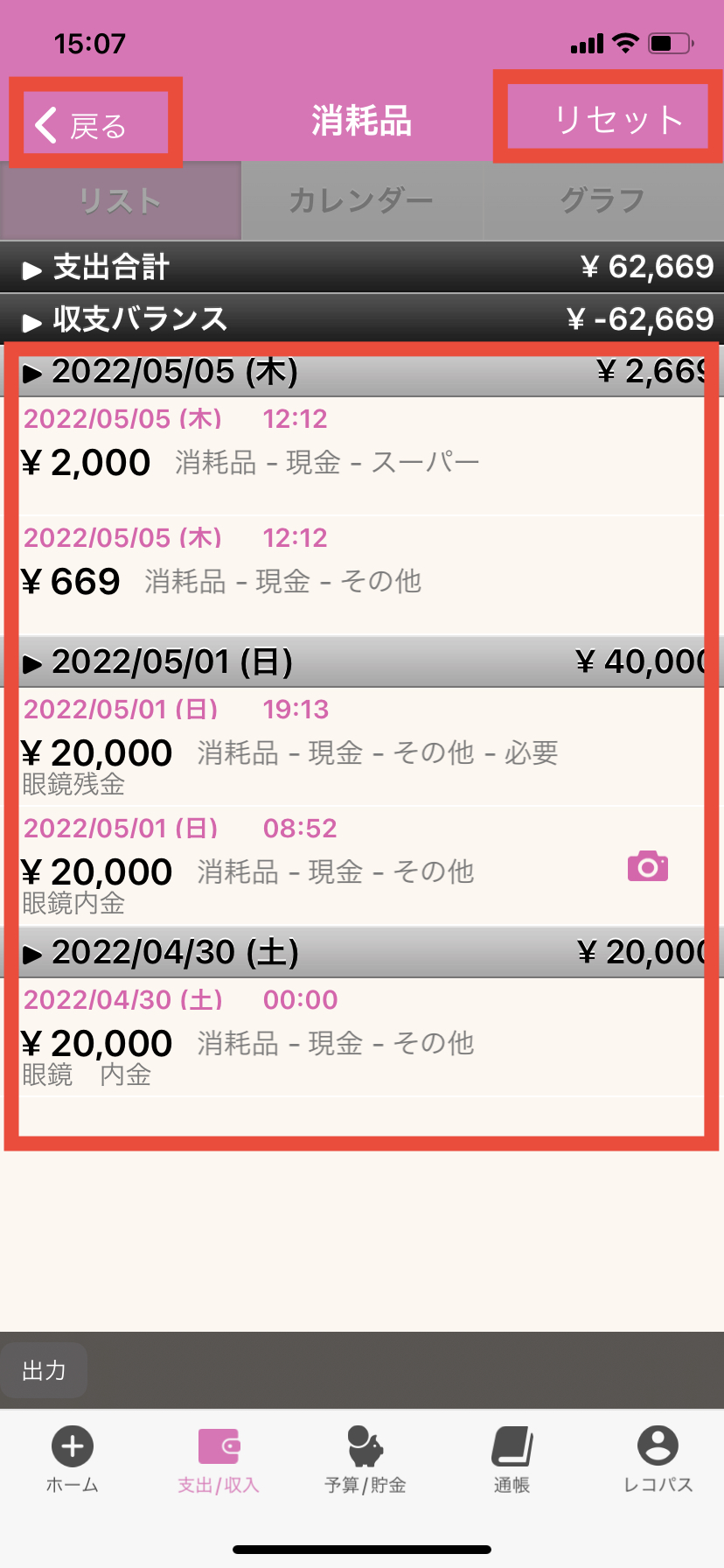724x1568 pixels.
Task: Open the レコパス tab
Action: [658, 1459]
